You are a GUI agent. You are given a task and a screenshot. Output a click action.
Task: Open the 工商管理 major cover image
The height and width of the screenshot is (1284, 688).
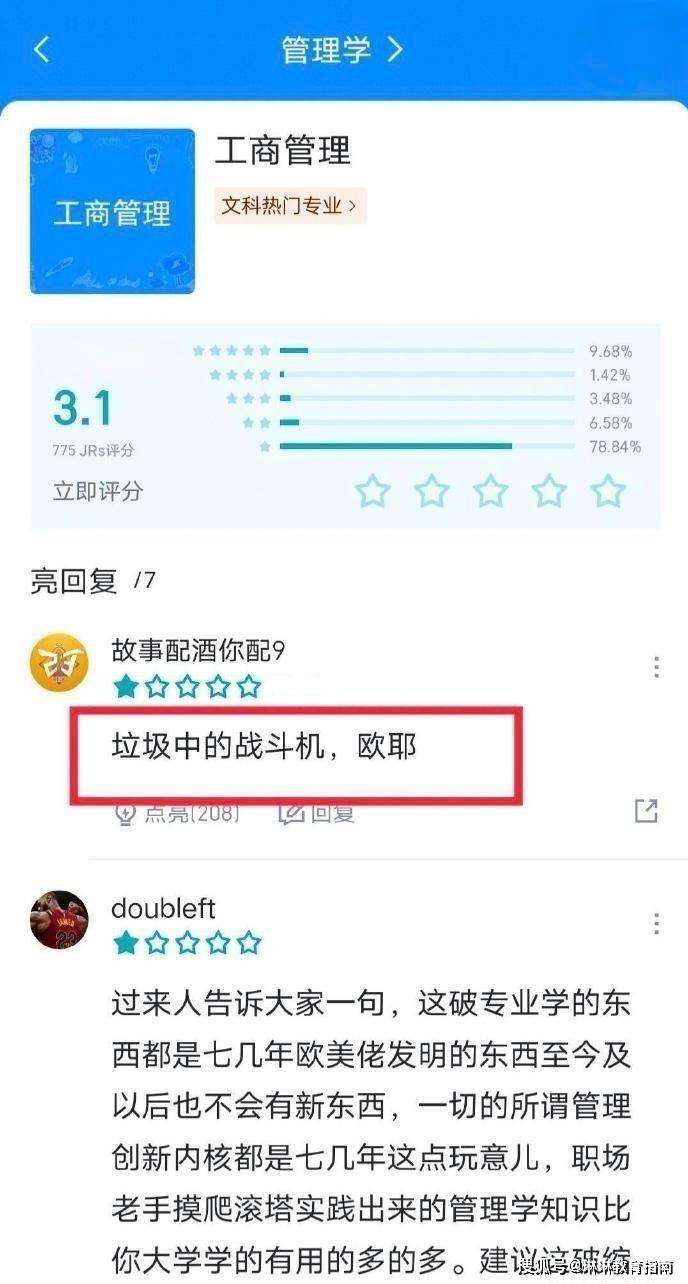(x=112, y=211)
